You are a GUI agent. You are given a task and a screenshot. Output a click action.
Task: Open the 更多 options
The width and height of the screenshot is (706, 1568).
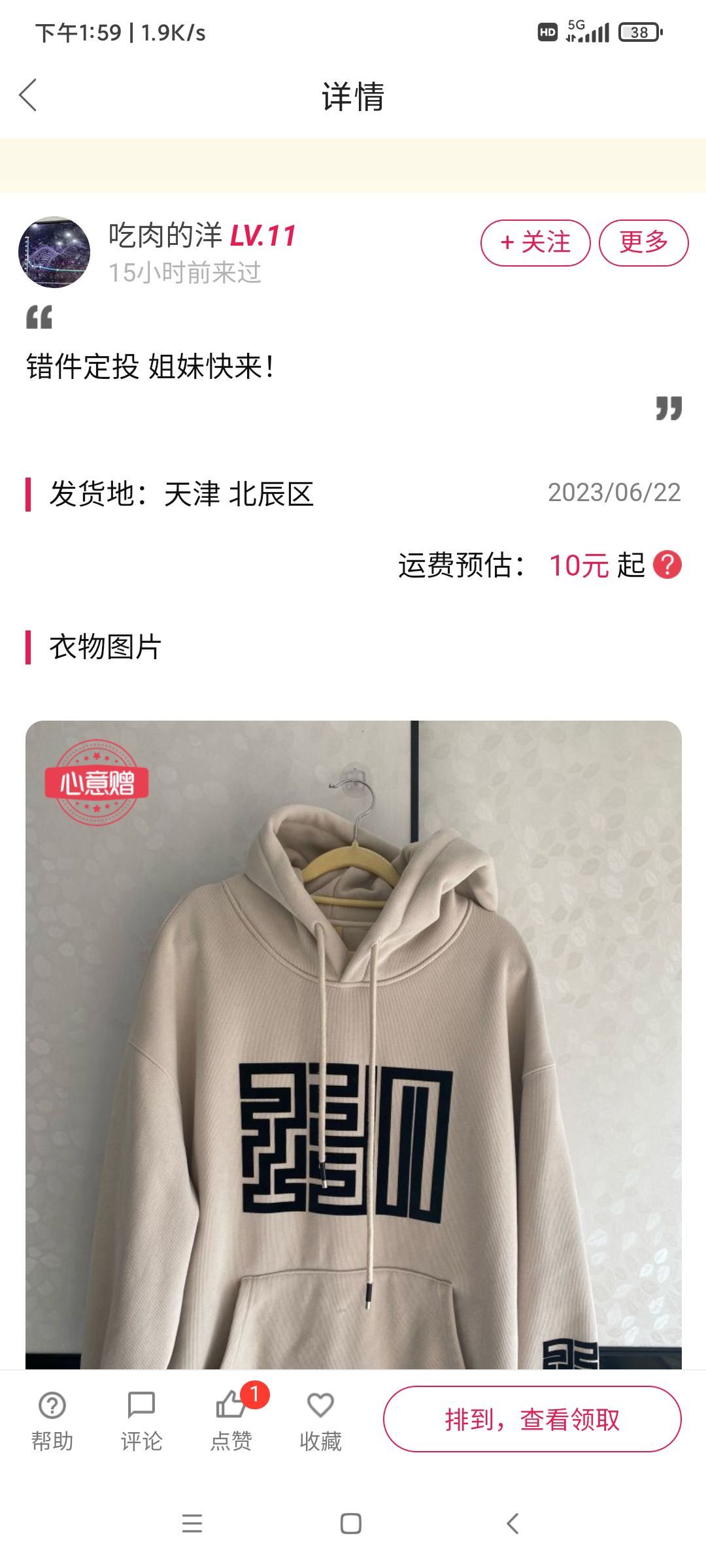tap(644, 243)
